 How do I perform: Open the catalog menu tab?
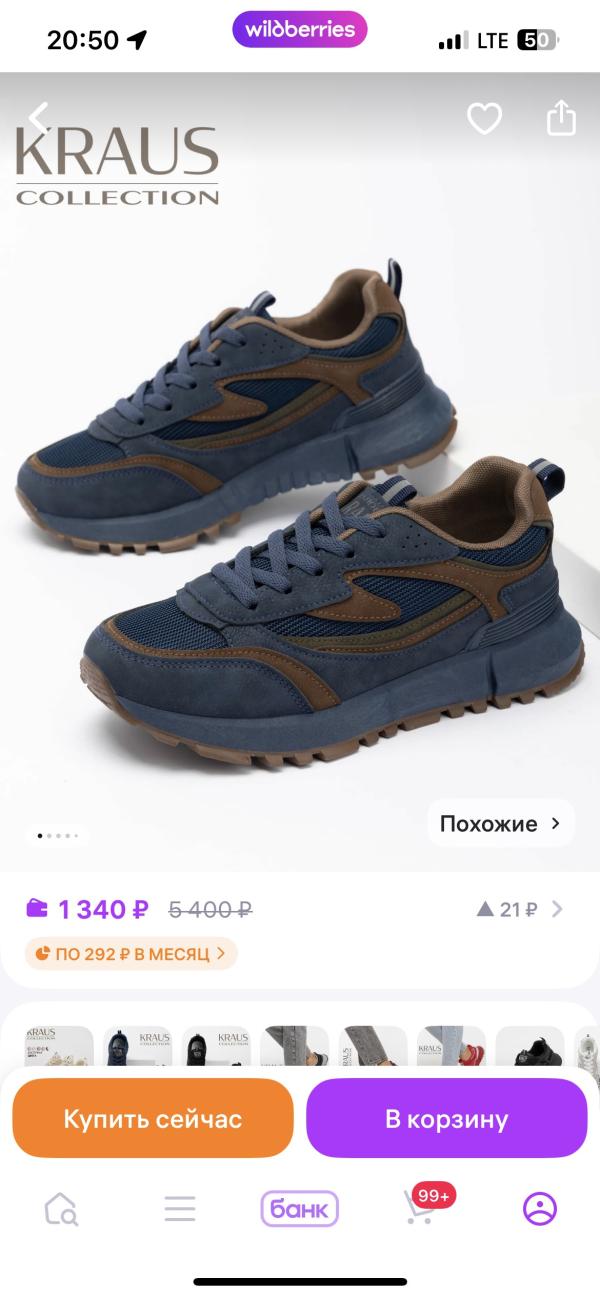click(x=180, y=1209)
